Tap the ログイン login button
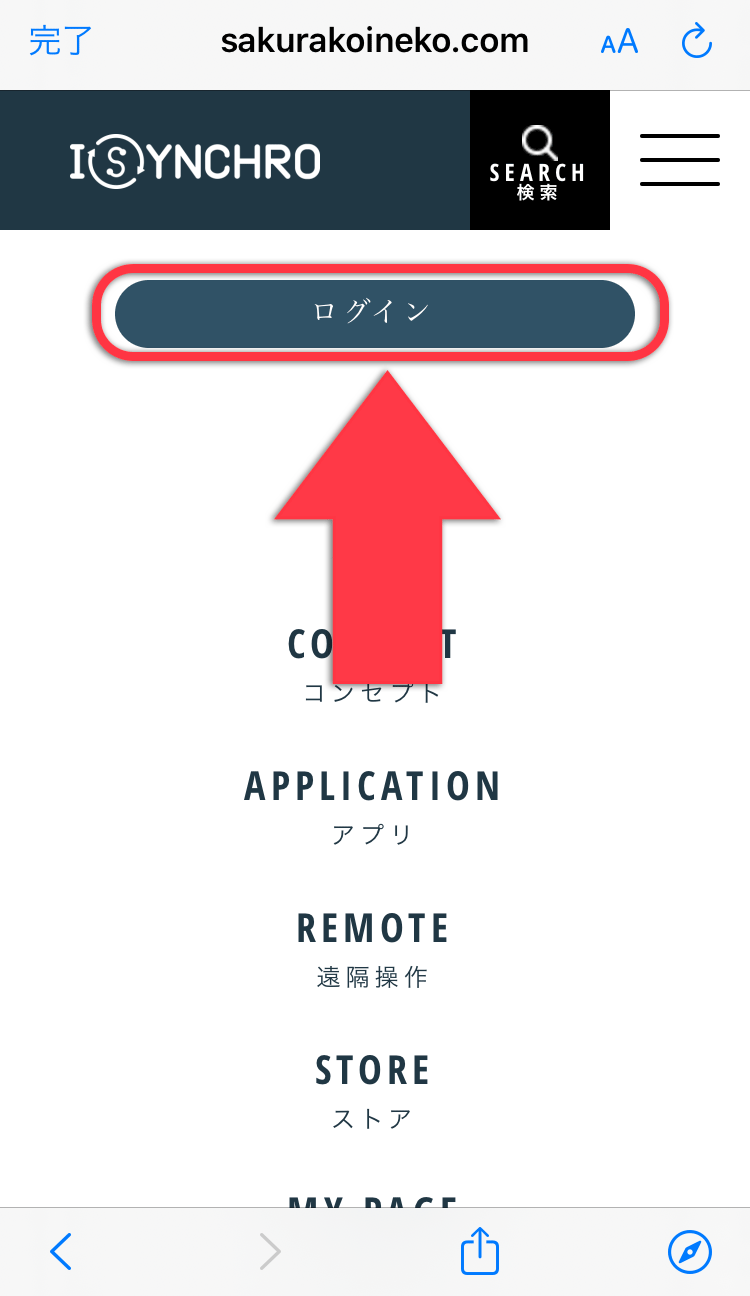The width and height of the screenshot is (750, 1296). 374,313
